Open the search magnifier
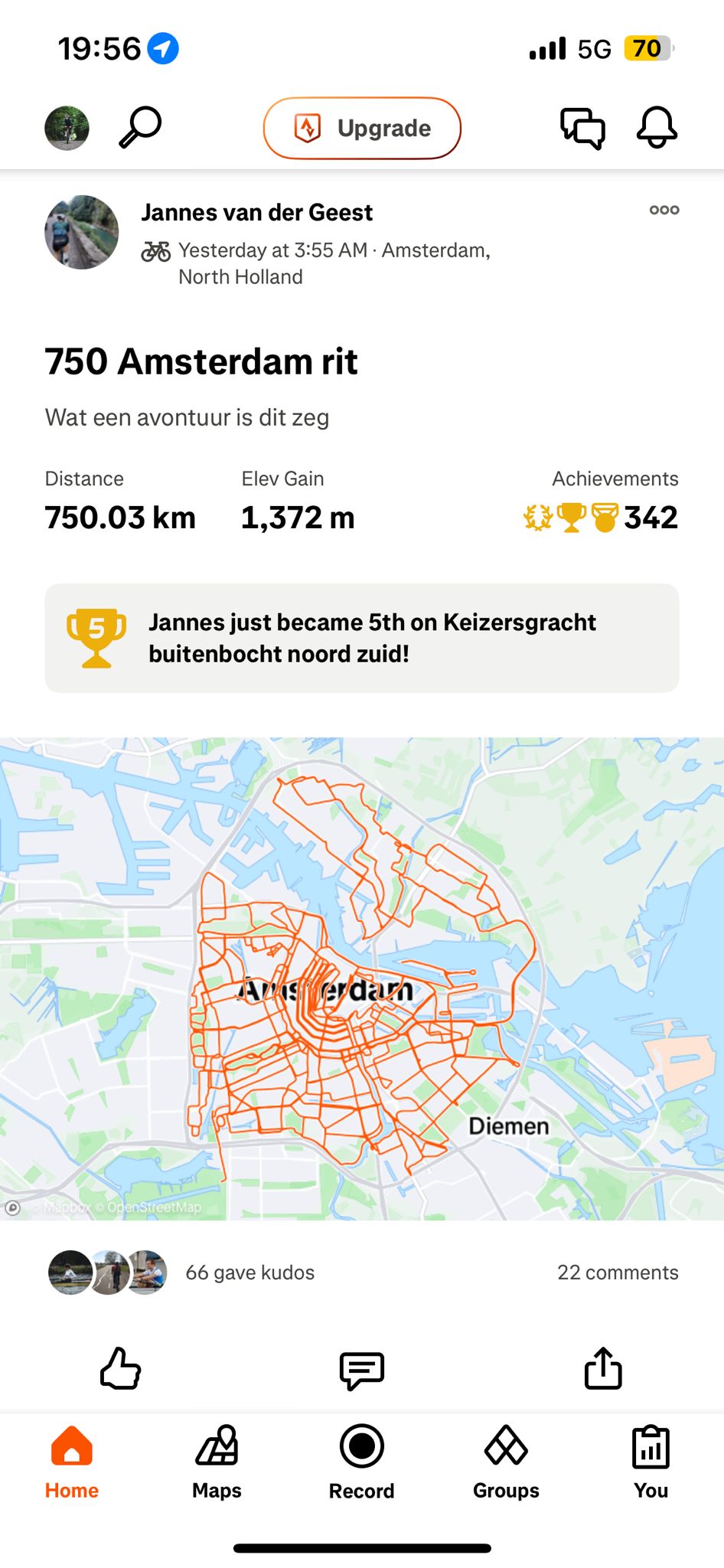 [x=140, y=127]
